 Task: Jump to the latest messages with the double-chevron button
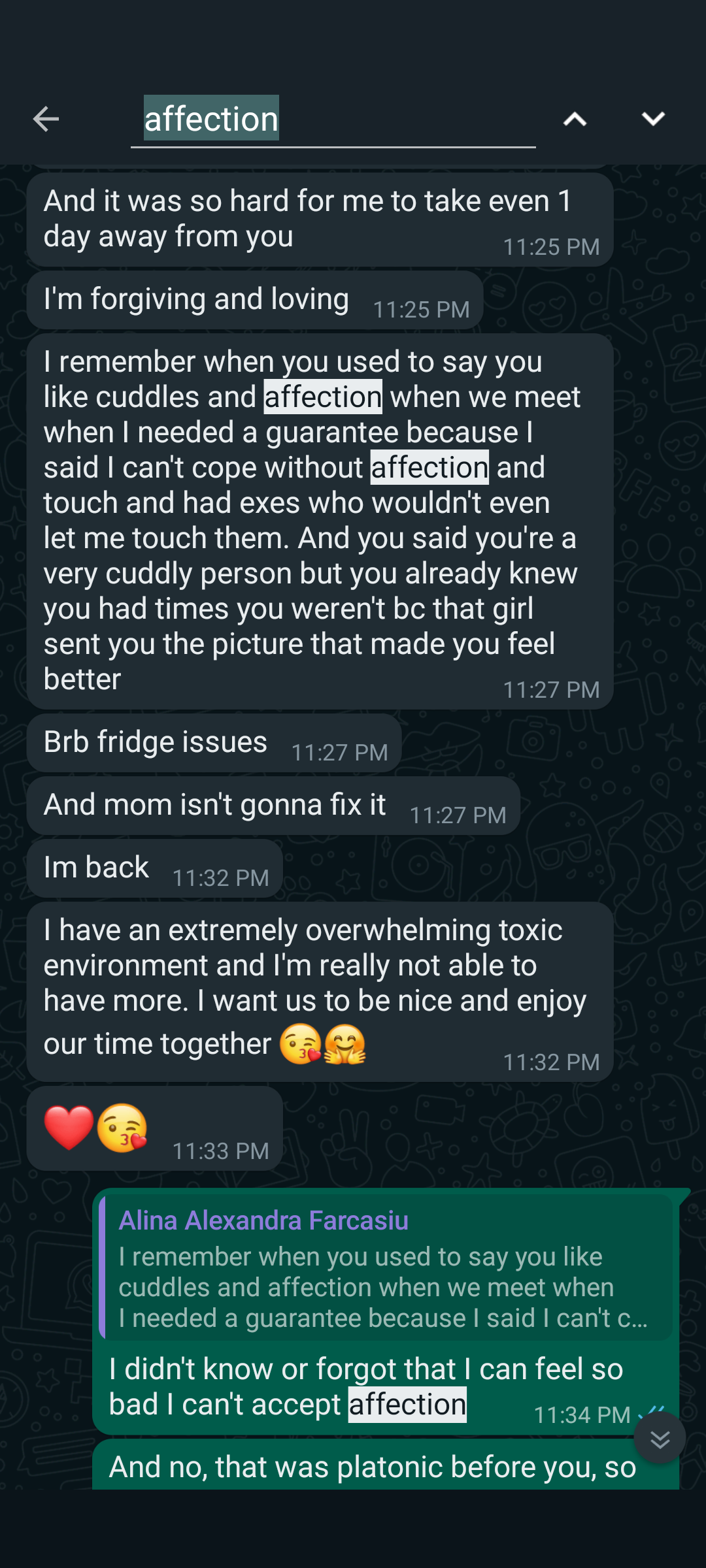pos(660,1439)
